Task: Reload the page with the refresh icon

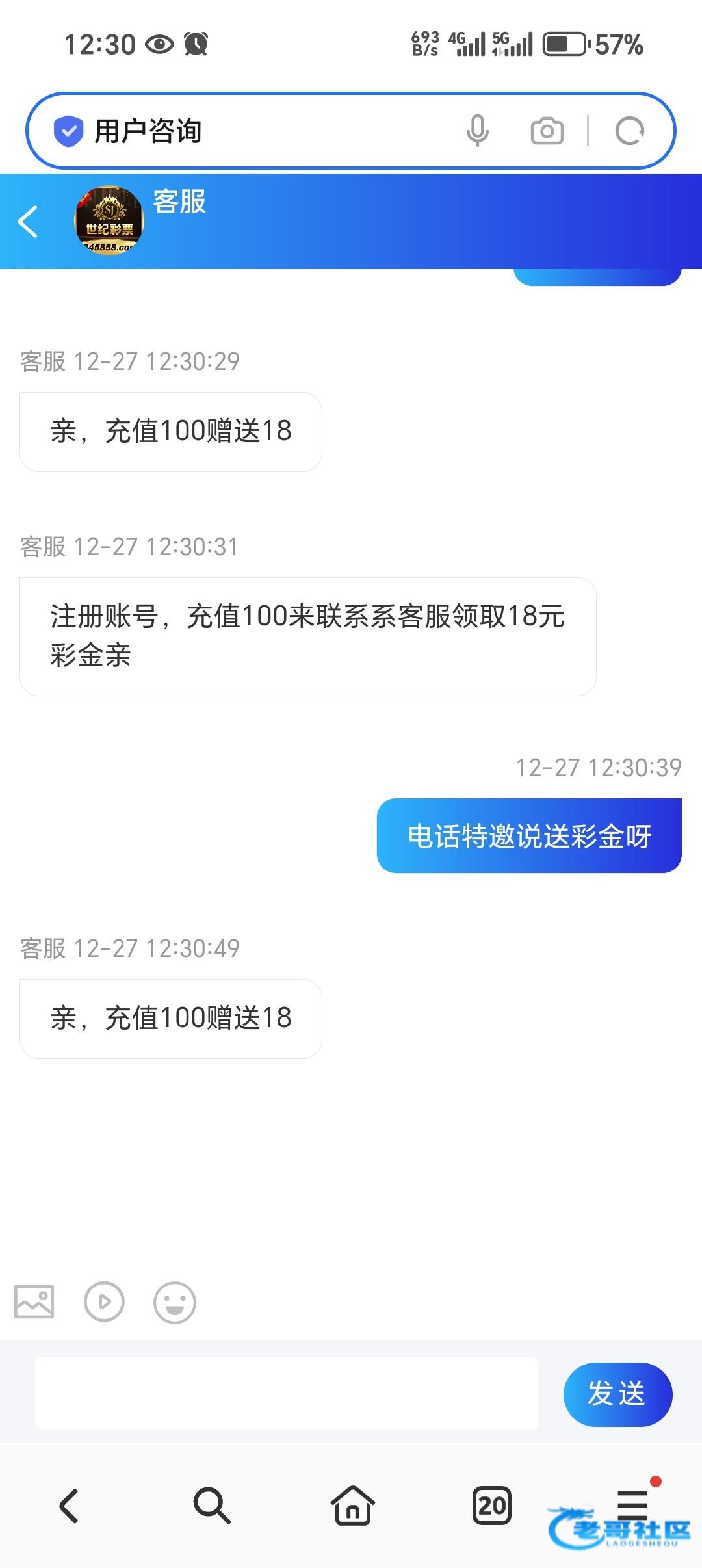Action: click(629, 131)
